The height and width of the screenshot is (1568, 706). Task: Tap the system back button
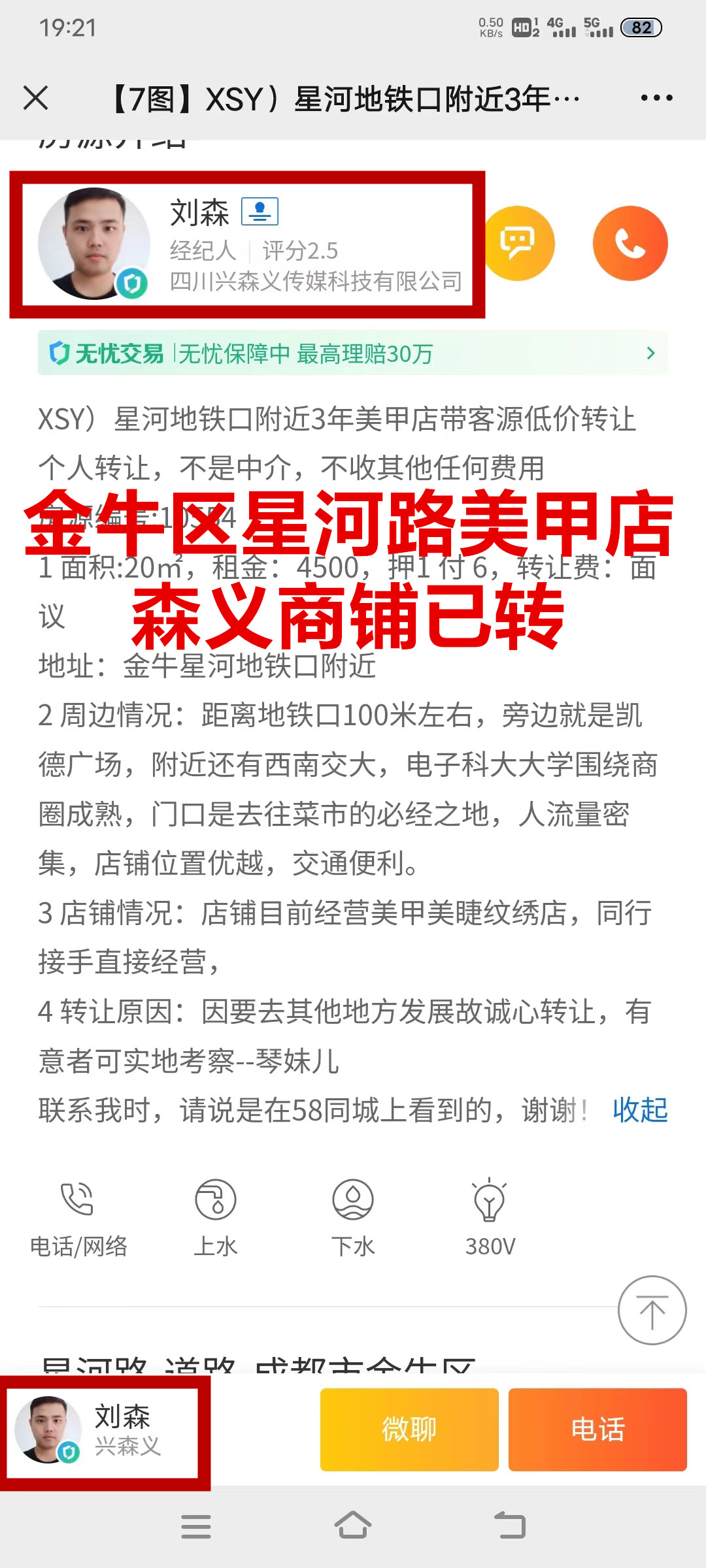pos(510,1526)
